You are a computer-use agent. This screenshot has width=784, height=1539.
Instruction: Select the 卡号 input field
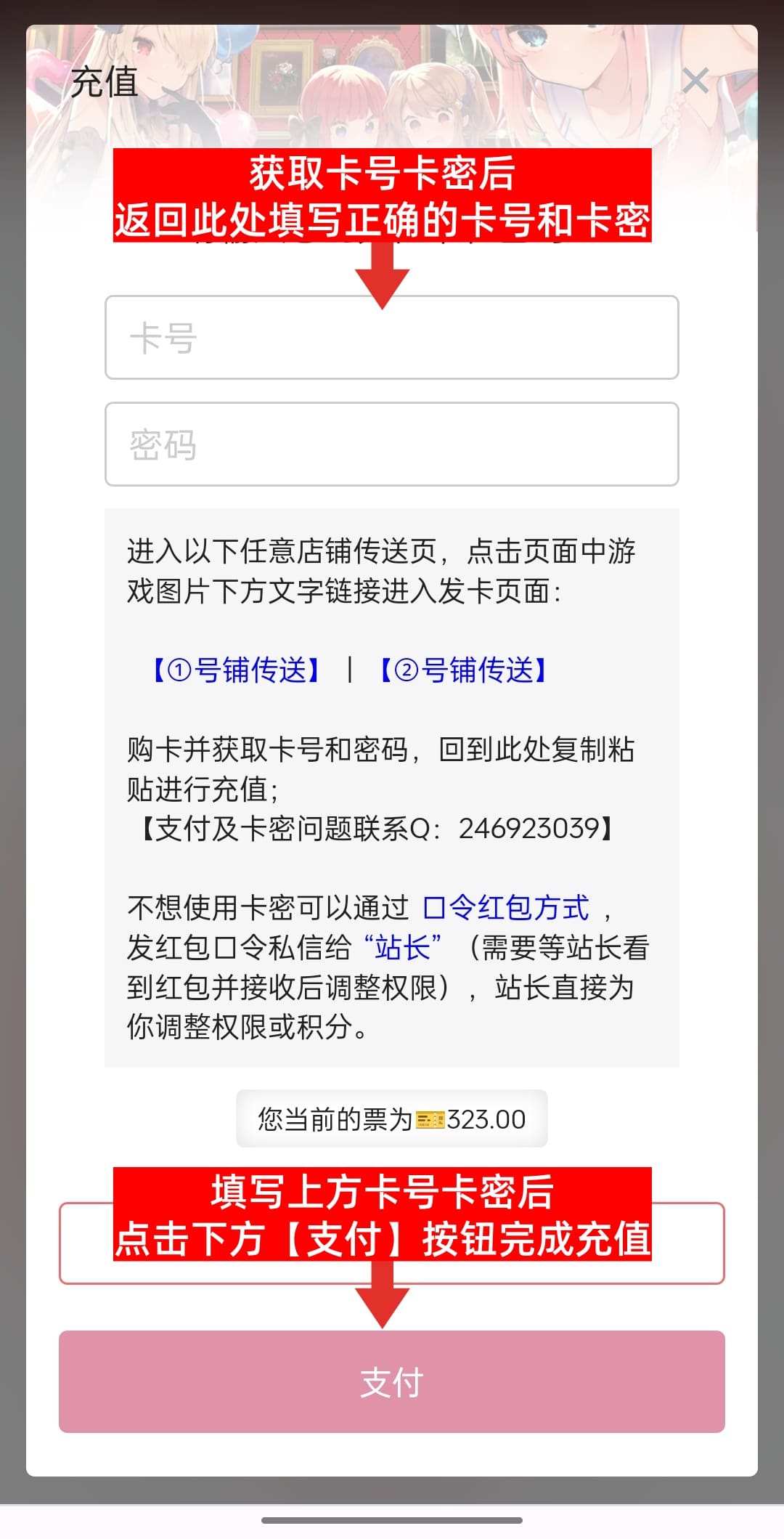coord(392,338)
